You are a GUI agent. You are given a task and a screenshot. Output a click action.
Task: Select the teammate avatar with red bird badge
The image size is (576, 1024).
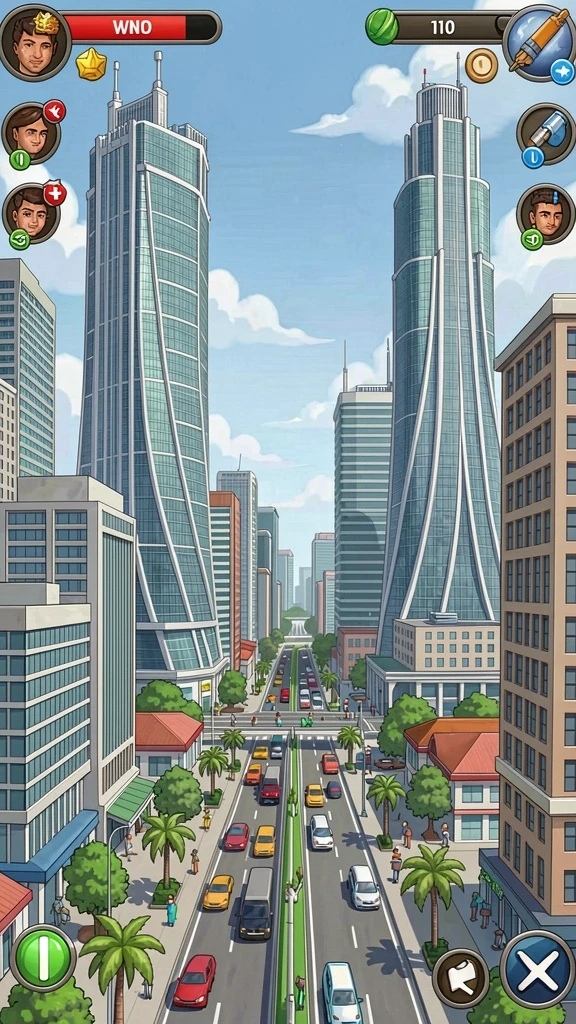tap(31, 133)
